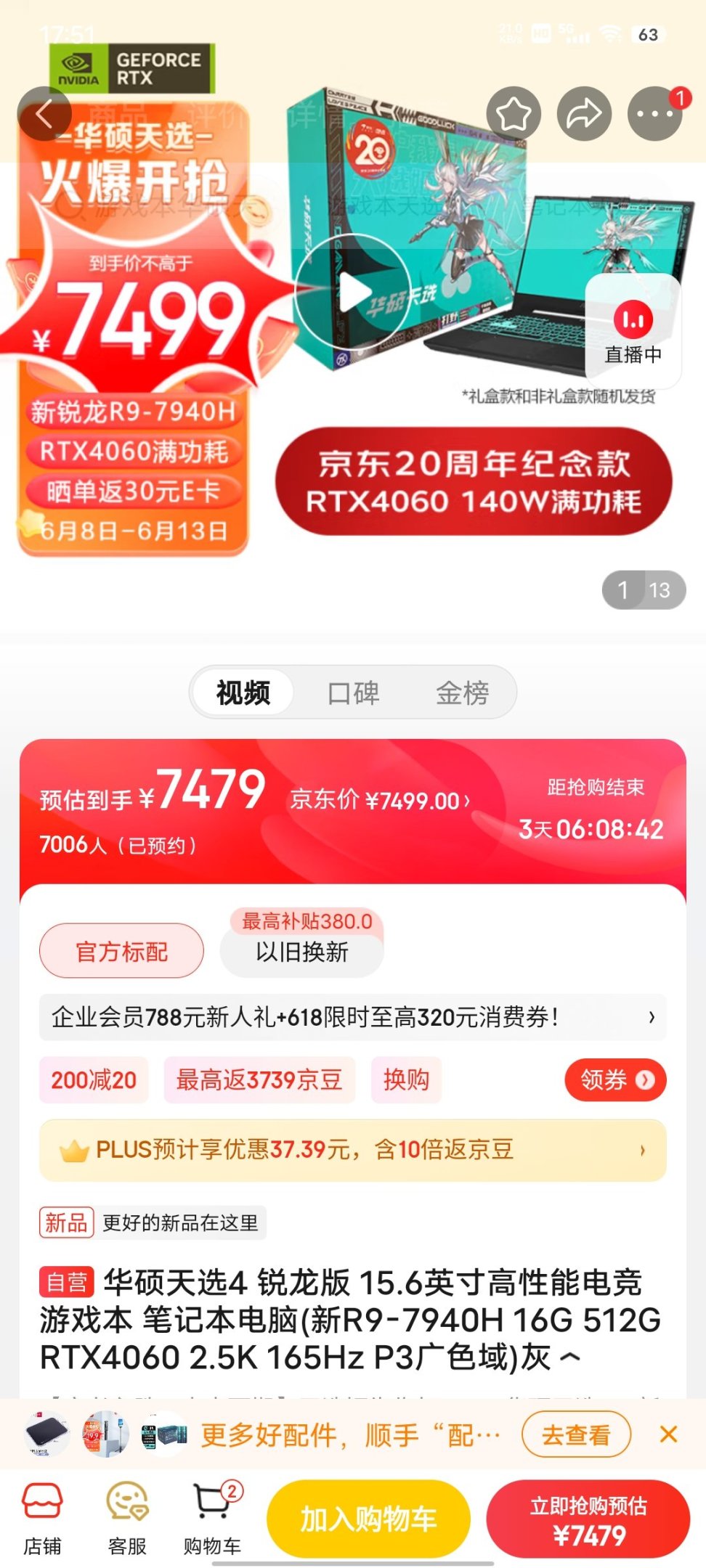
Task: Dismiss the accessories recommendation bar
Action: (x=668, y=1434)
